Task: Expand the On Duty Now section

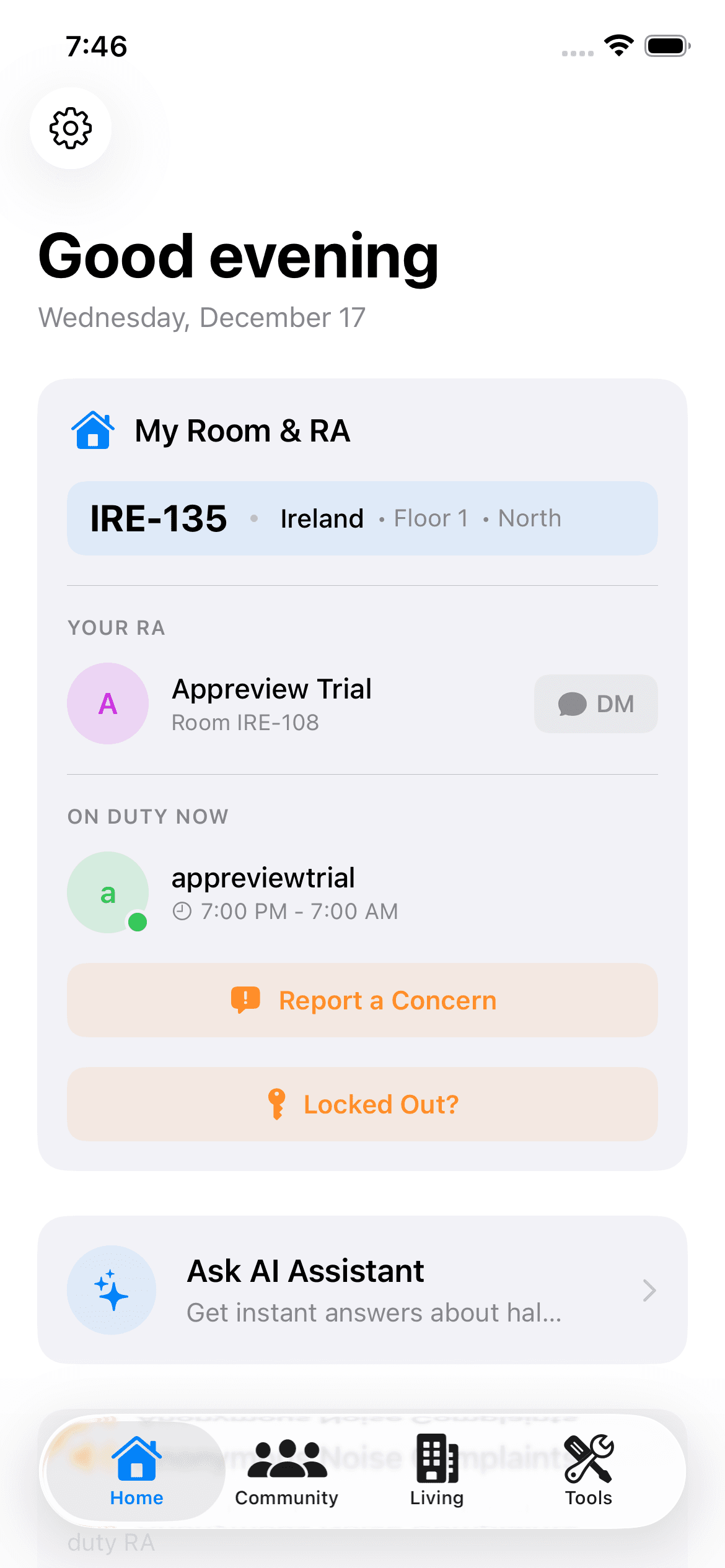Action: [x=147, y=816]
